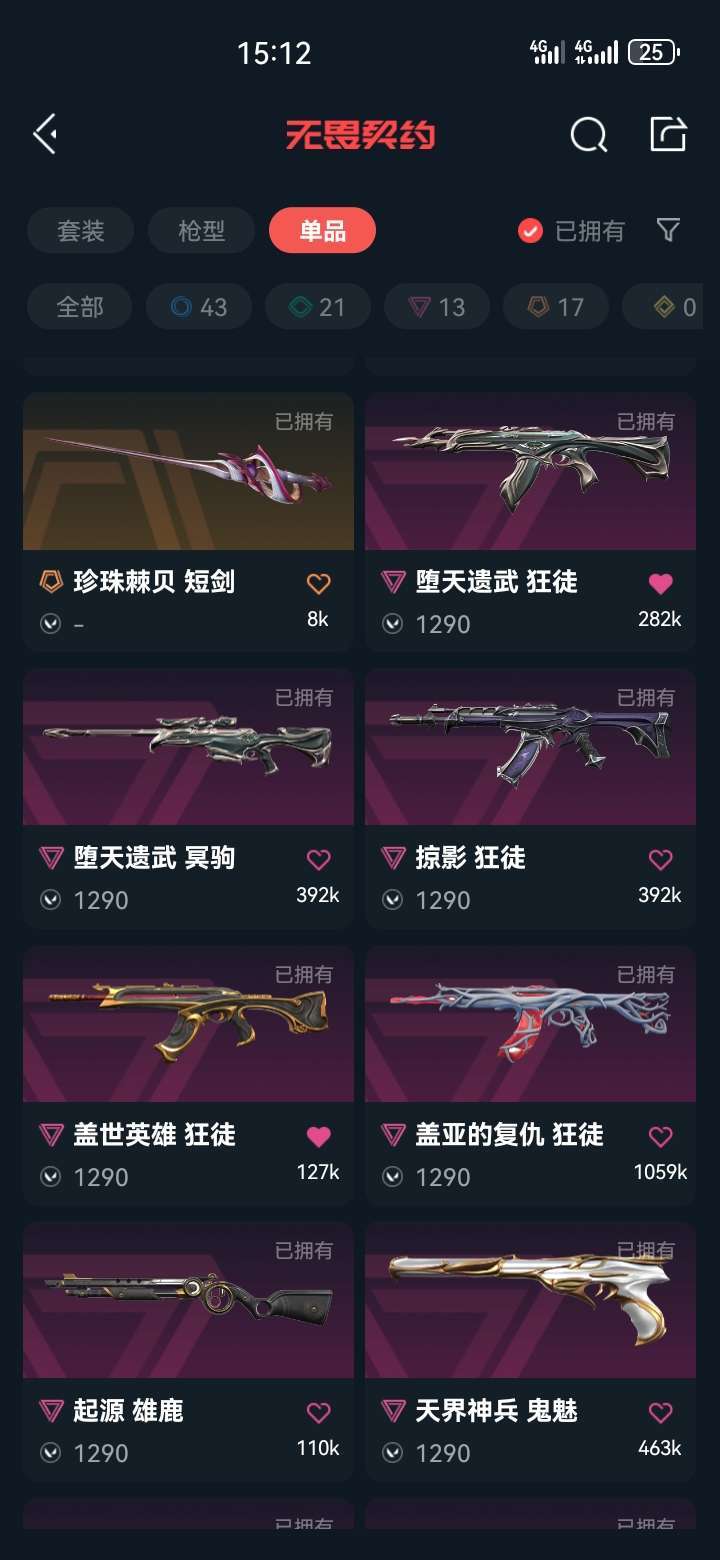This screenshot has height=1560, width=720.
Task: Filter by the pink tier chip showing 13
Action: coord(437,307)
